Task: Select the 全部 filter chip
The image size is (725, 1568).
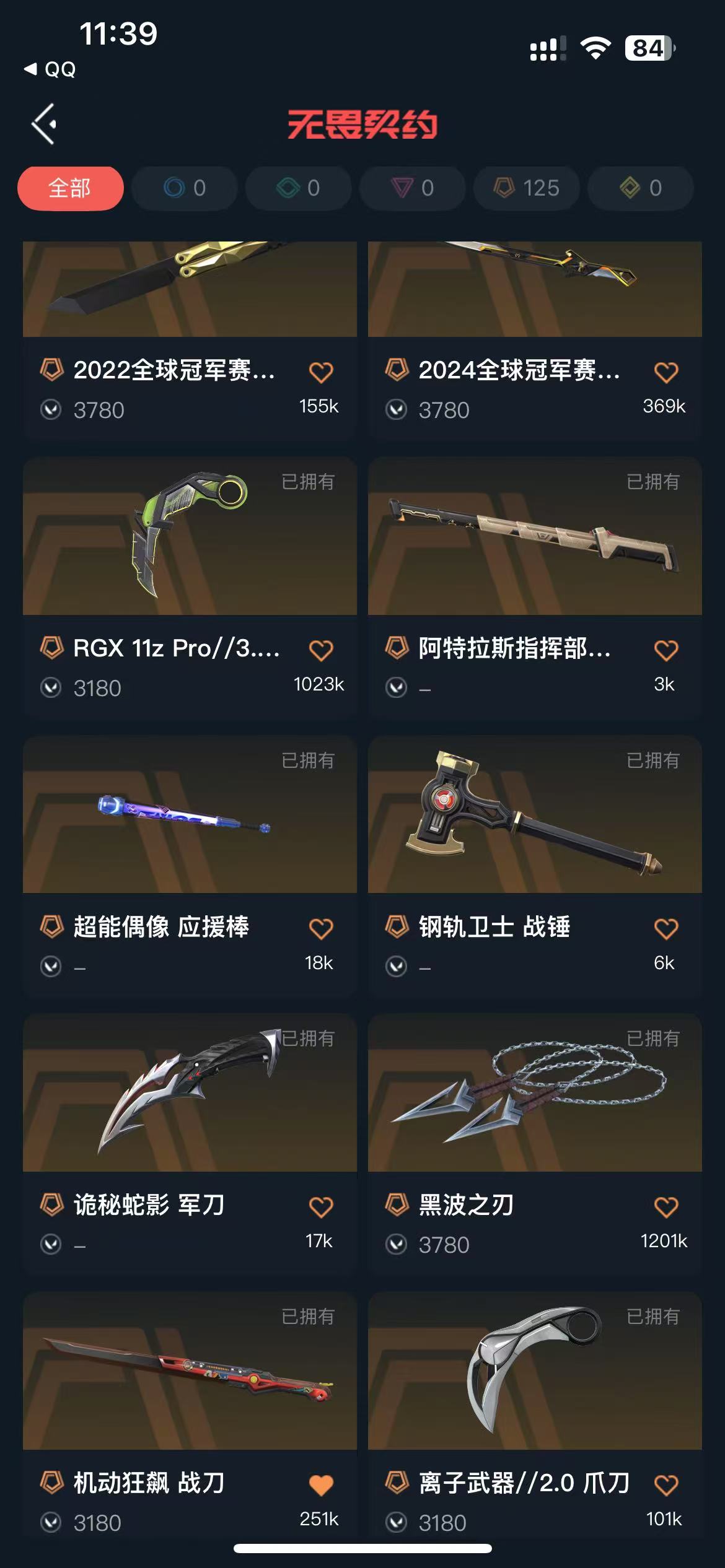Action: click(70, 188)
